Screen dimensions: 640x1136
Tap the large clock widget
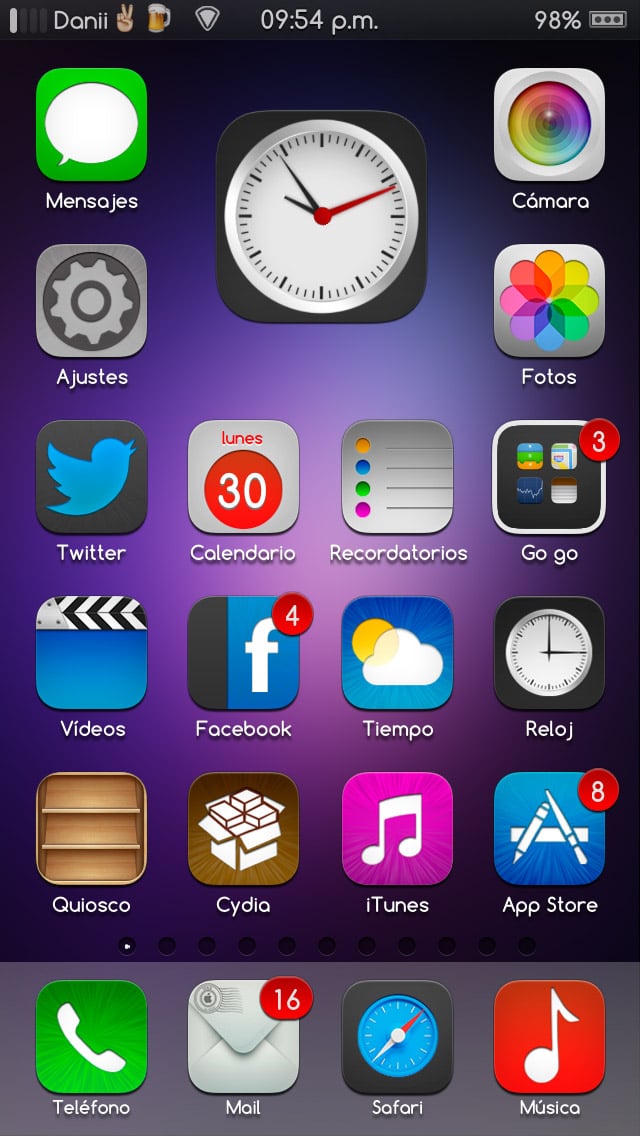(x=321, y=216)
